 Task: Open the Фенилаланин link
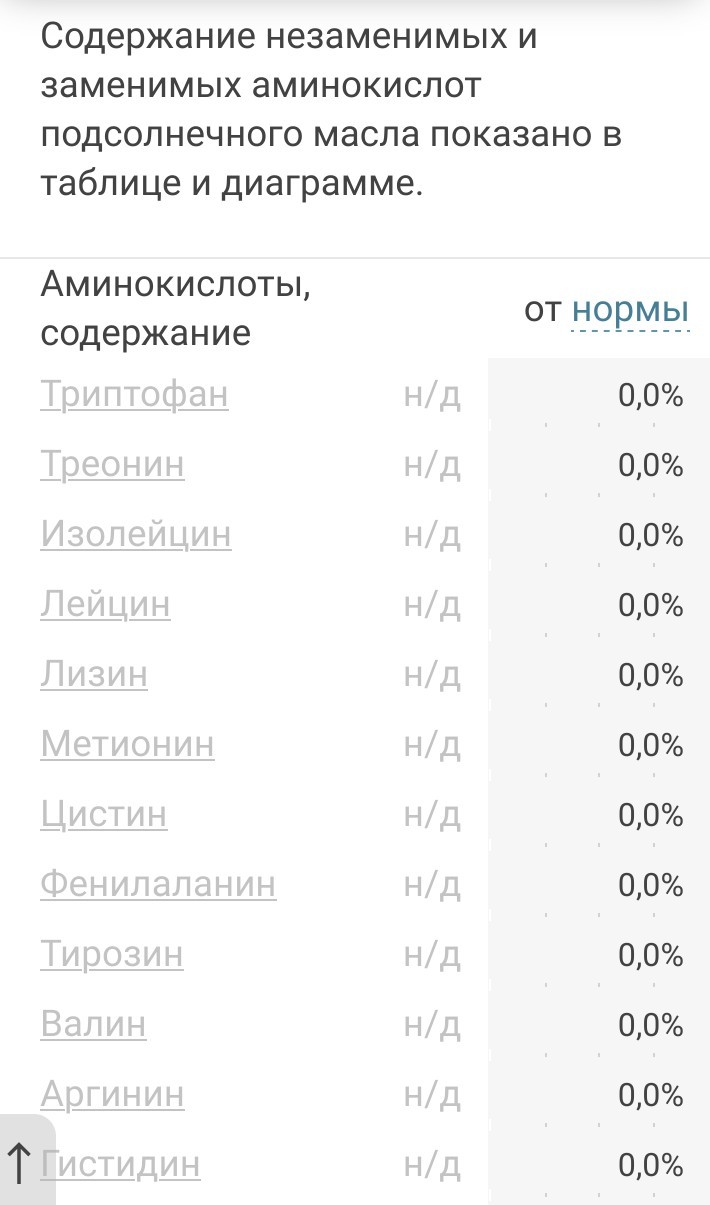point(158,884)
